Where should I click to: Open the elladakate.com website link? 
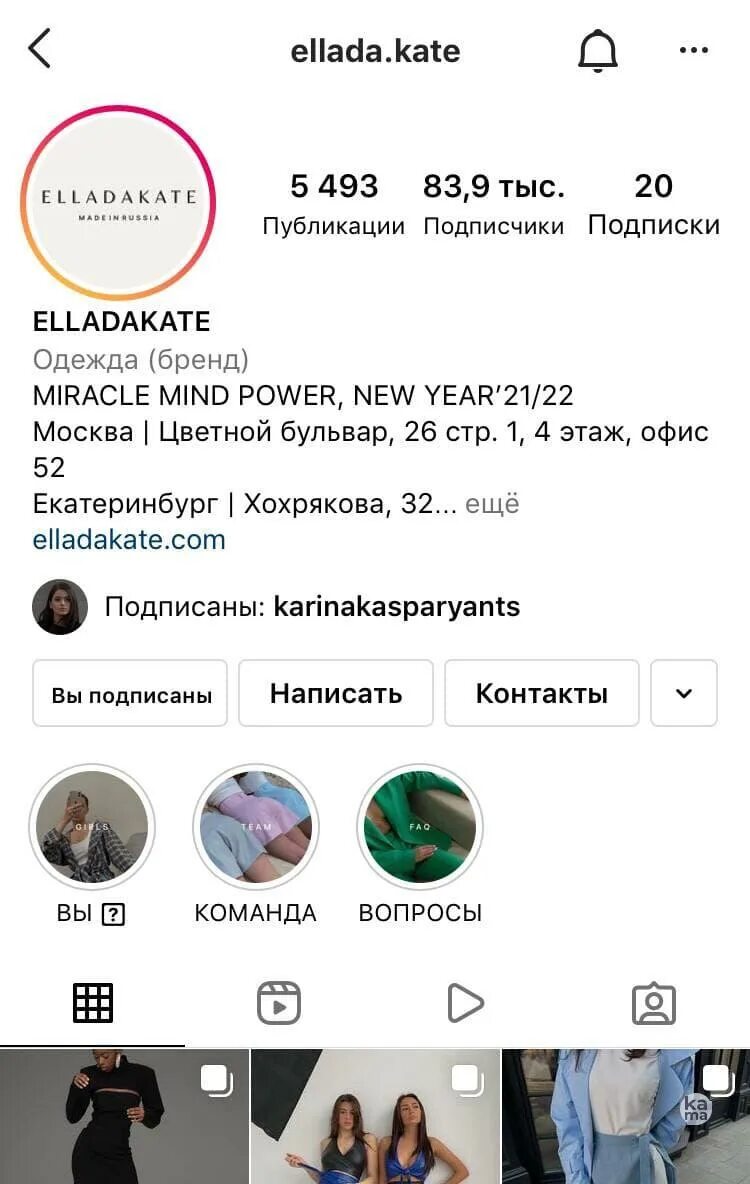tap(129, 540)
